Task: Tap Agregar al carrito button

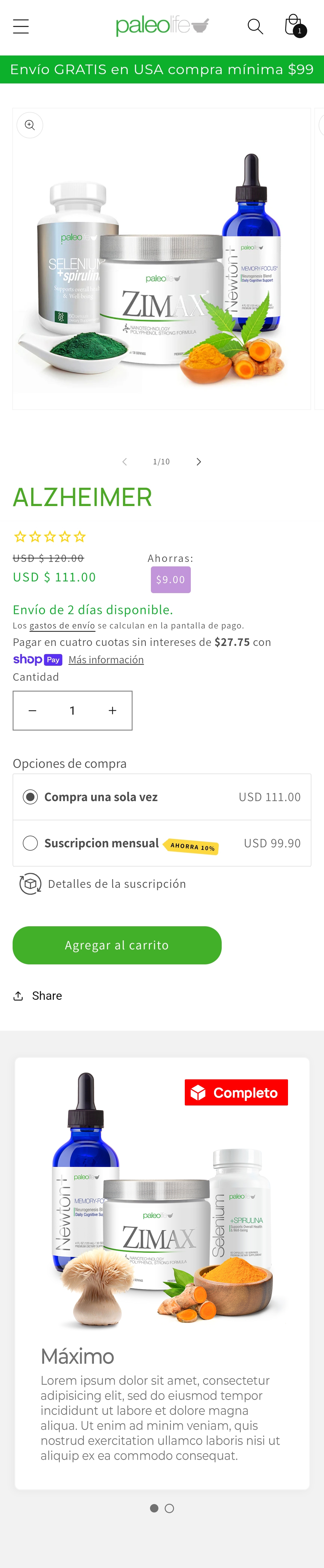Action: click(x=117, y=945)
